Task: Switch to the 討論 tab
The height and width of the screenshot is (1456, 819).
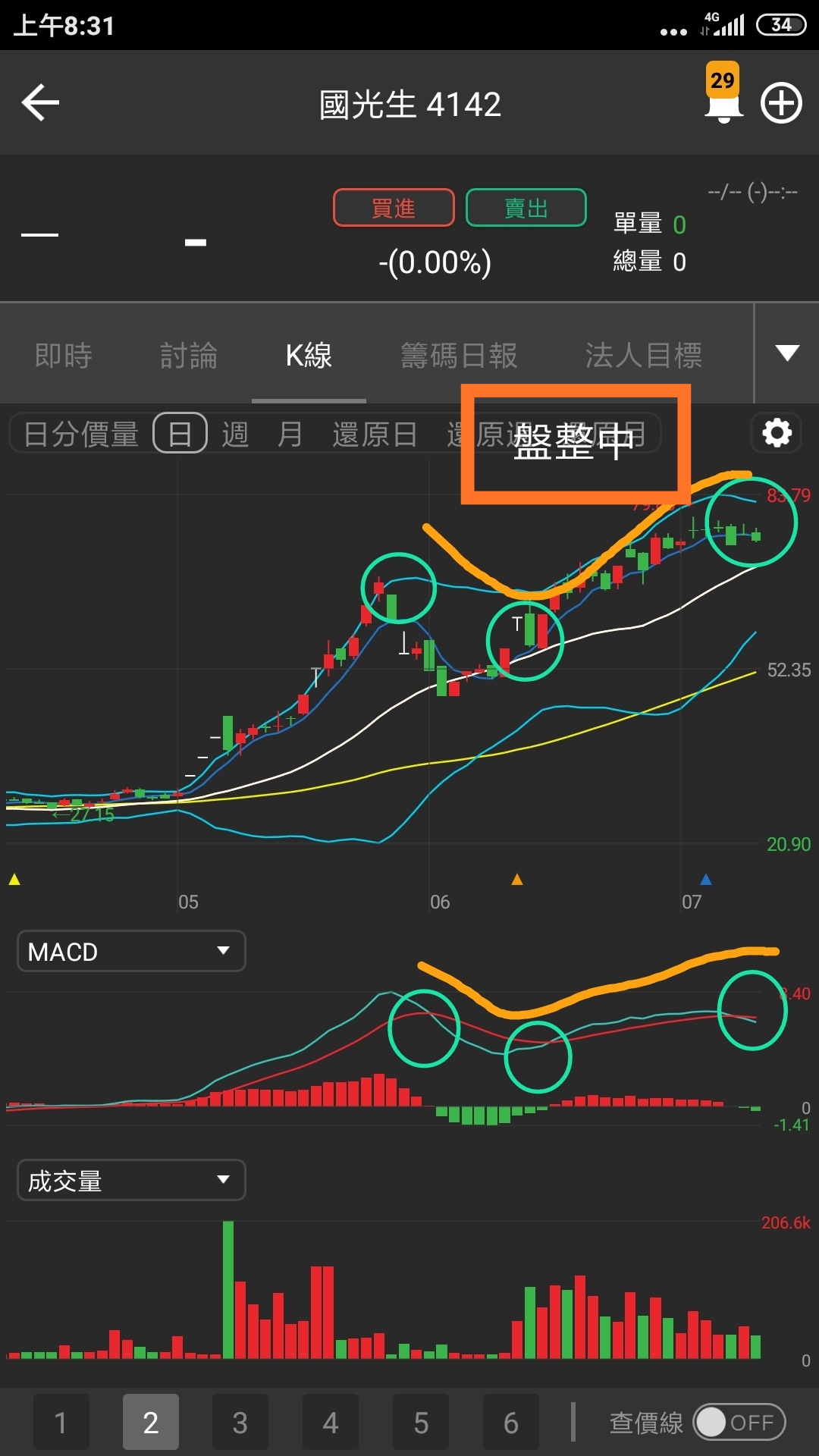Action: [x=189, y=355]
